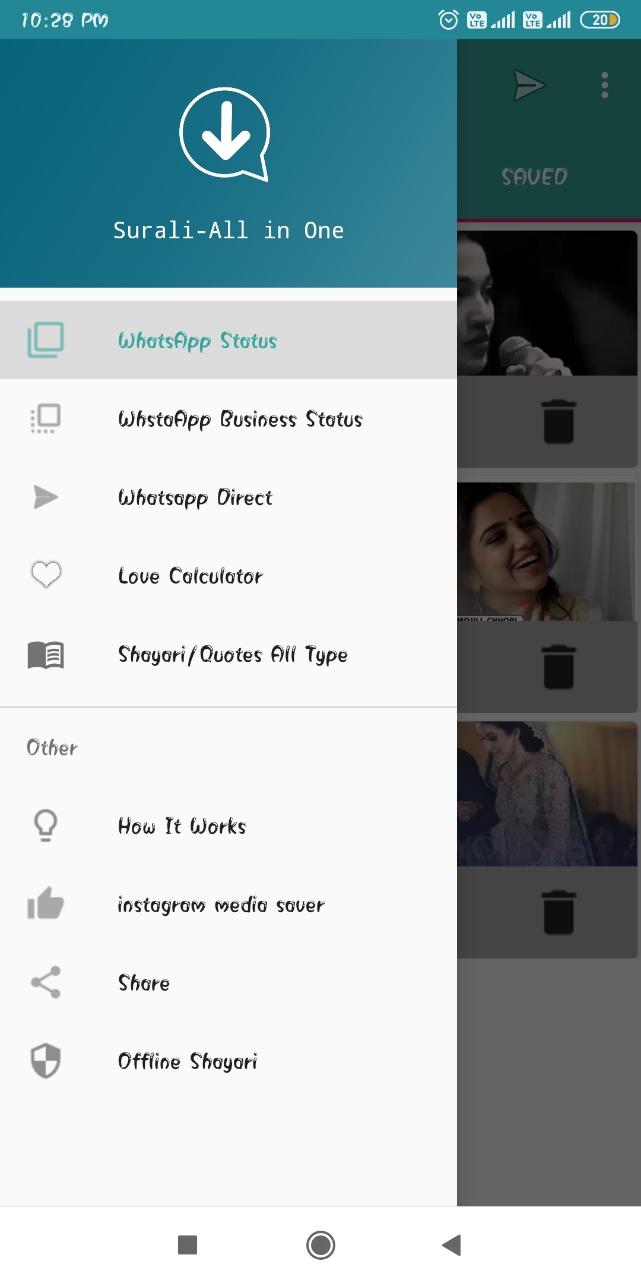View How It Works
Viewport: 641px width, 1280px height.
click(x=228, y=826)
